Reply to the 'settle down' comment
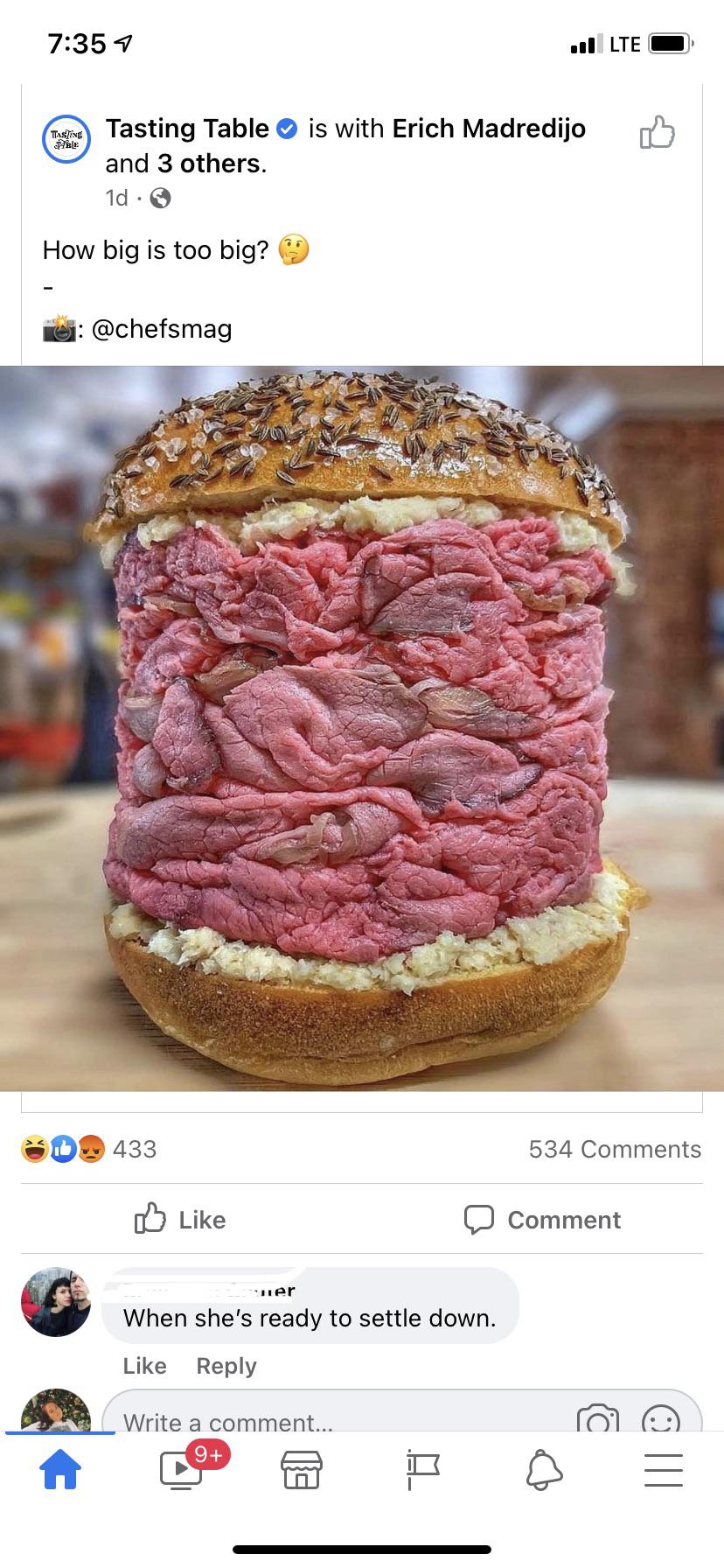 (226, 1366)
